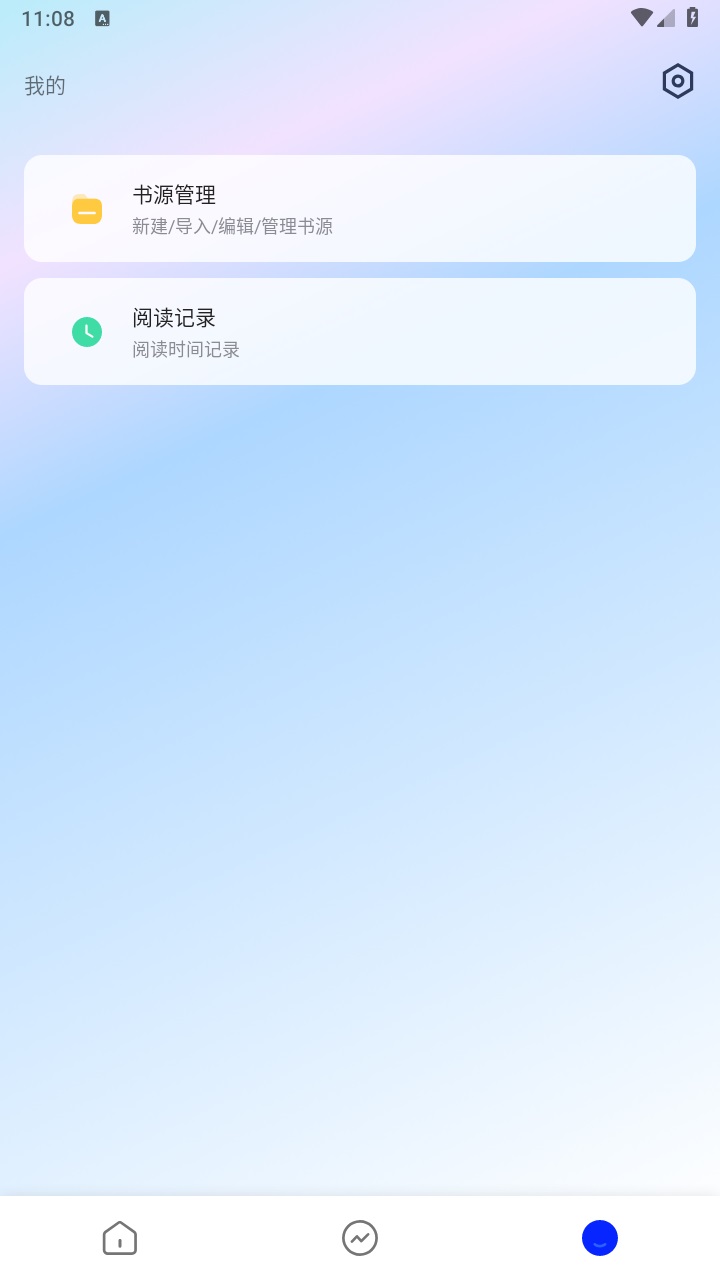Click the yellow folder icon beside 书源管理
This screenshot has height=1280, width=720.
tap(86, 209)
